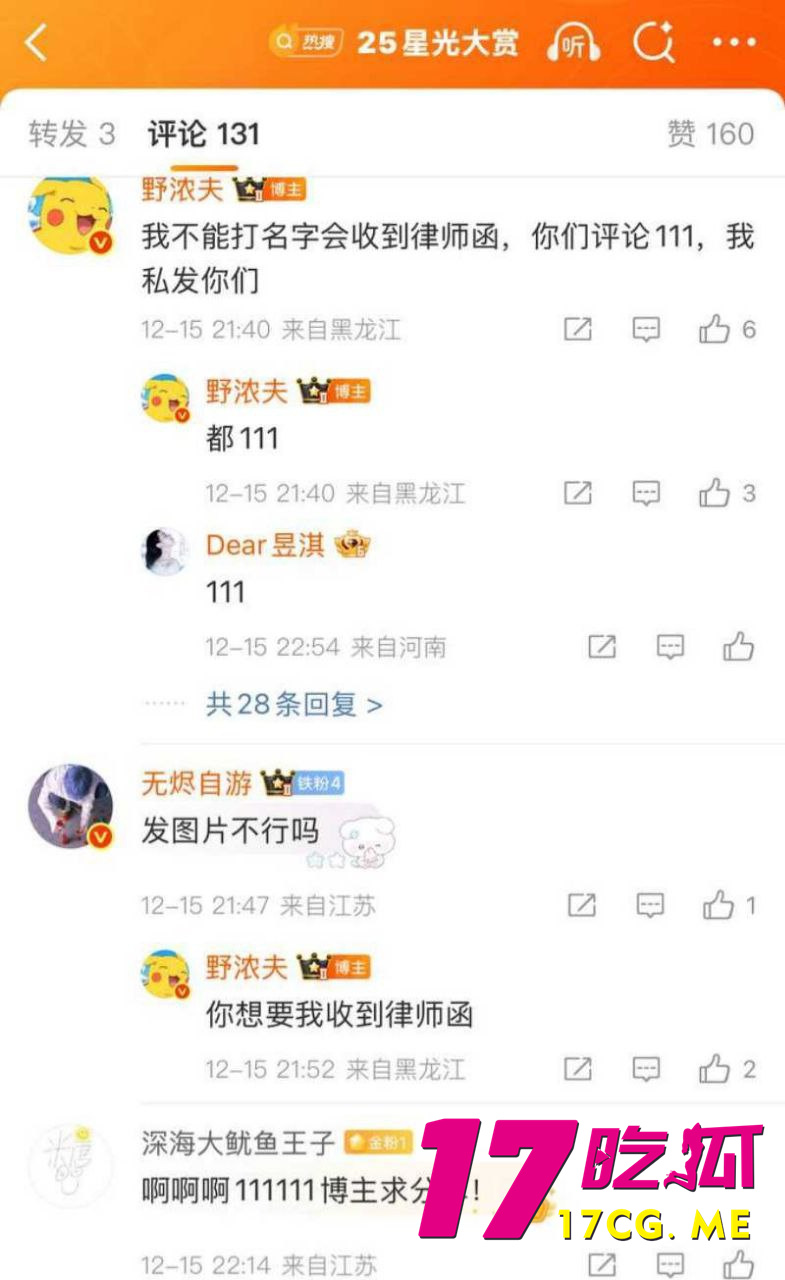The height and width of the screenshot is (1280, 785).
Task: Open the overflow menu with three dots
Action: pos(734,43)
